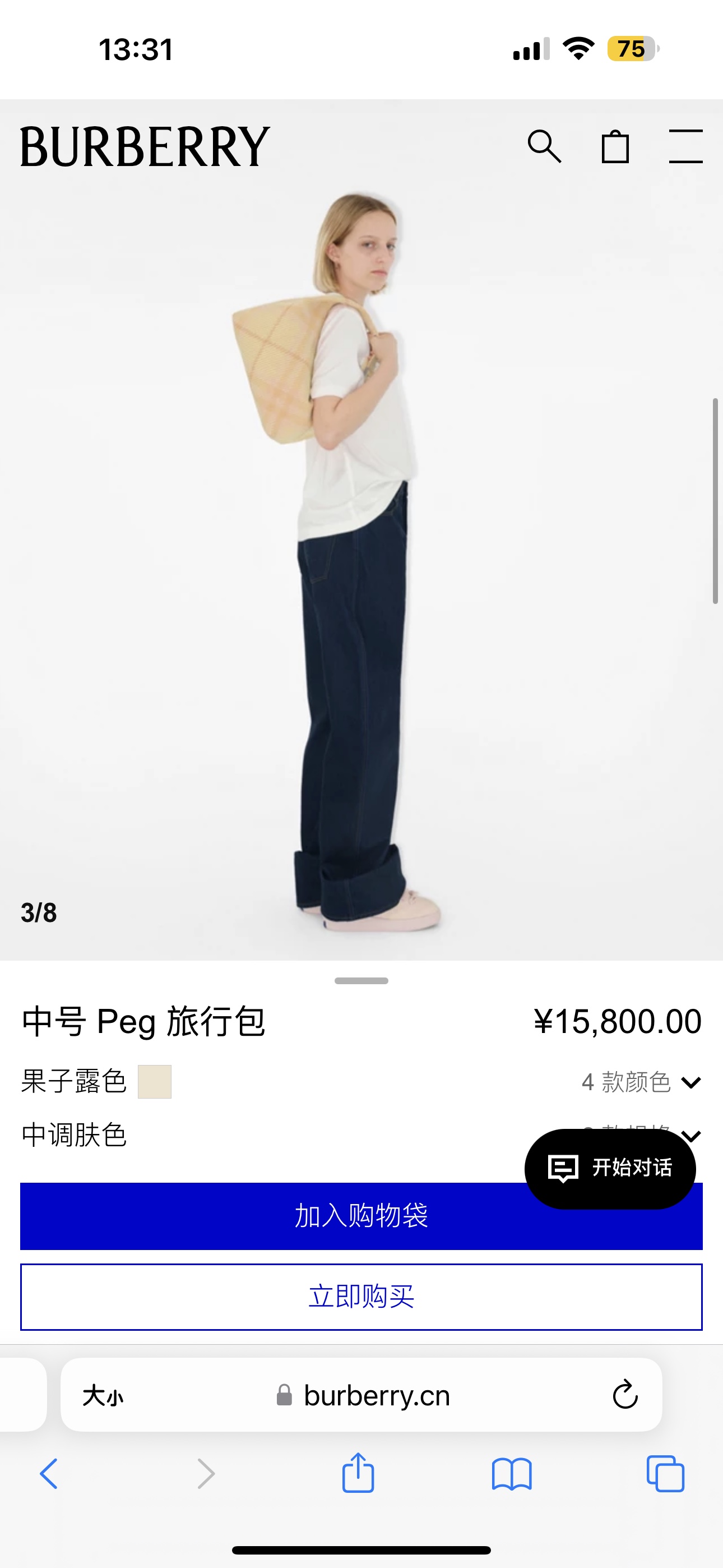
Task: Share this page
Action: pos(358,1474)
